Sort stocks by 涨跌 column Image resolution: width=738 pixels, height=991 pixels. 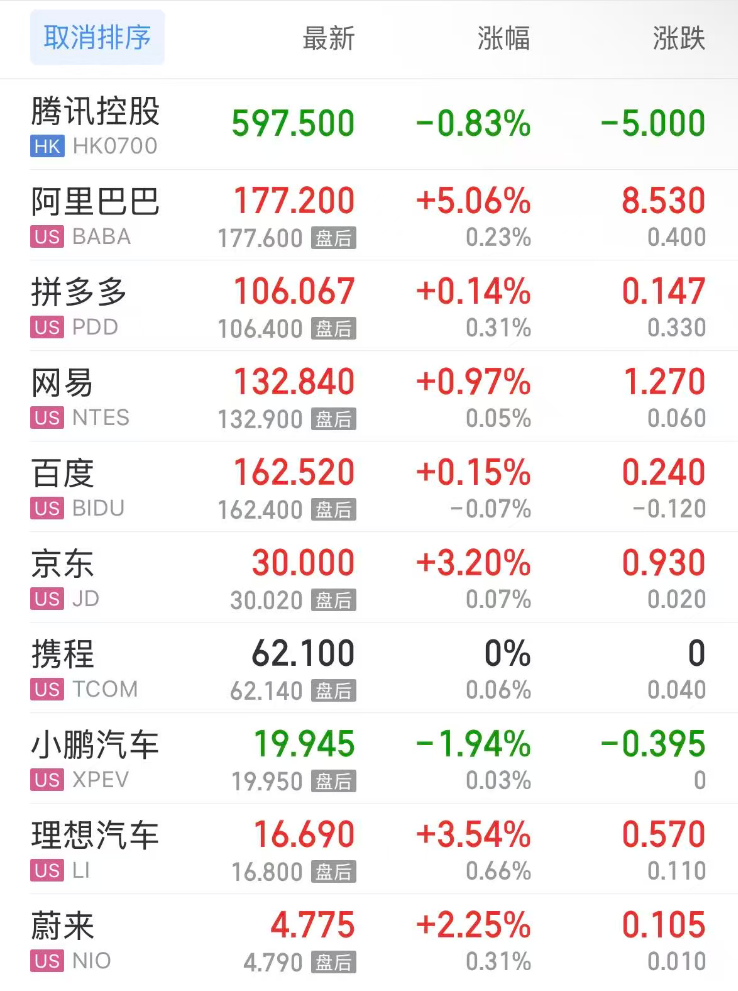click(679, 39)
